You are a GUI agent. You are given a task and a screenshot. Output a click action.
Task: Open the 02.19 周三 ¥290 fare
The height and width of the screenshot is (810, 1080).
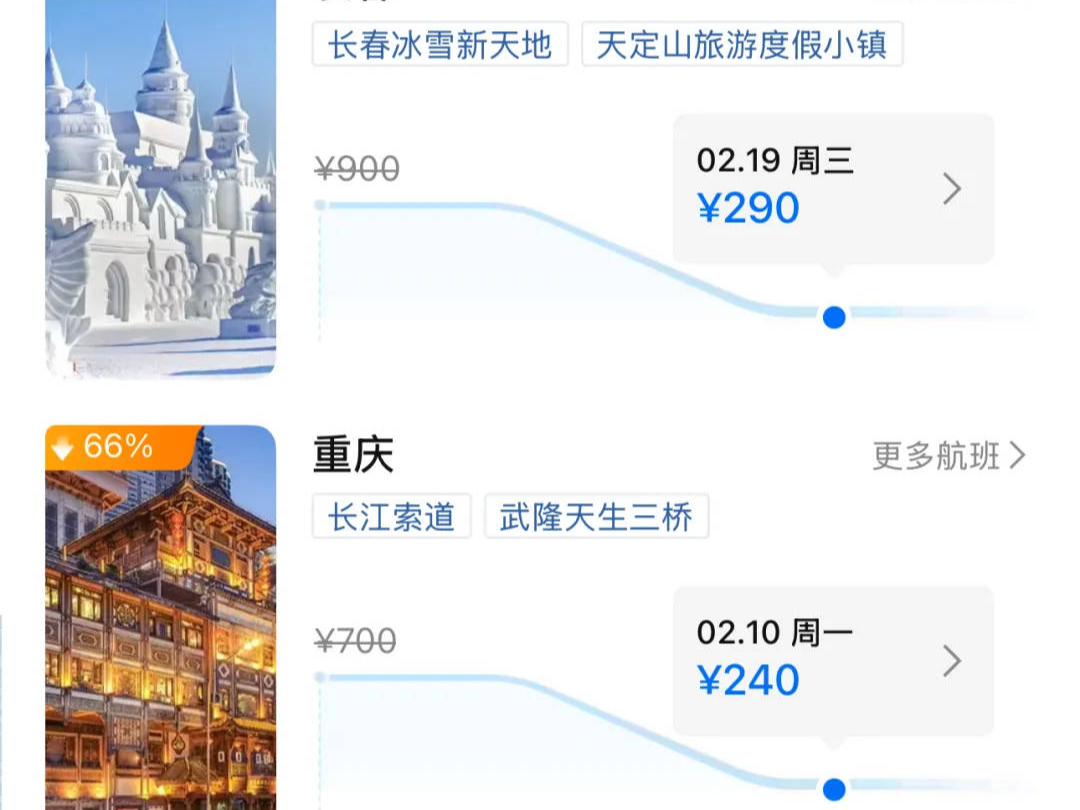click(x=832, y=189)
